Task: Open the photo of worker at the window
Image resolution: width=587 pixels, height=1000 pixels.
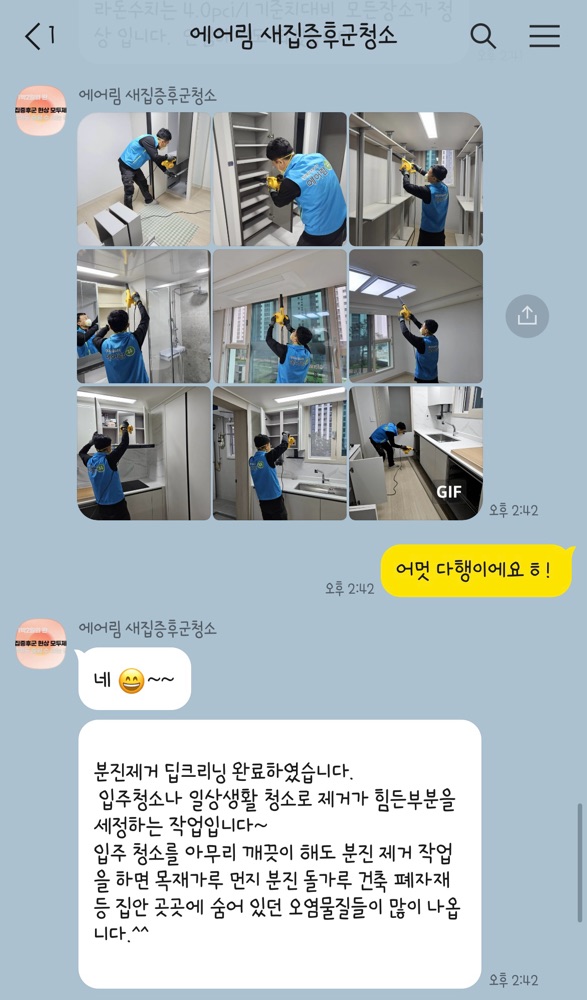Action: pyautogui.click(x=280, y=316)
